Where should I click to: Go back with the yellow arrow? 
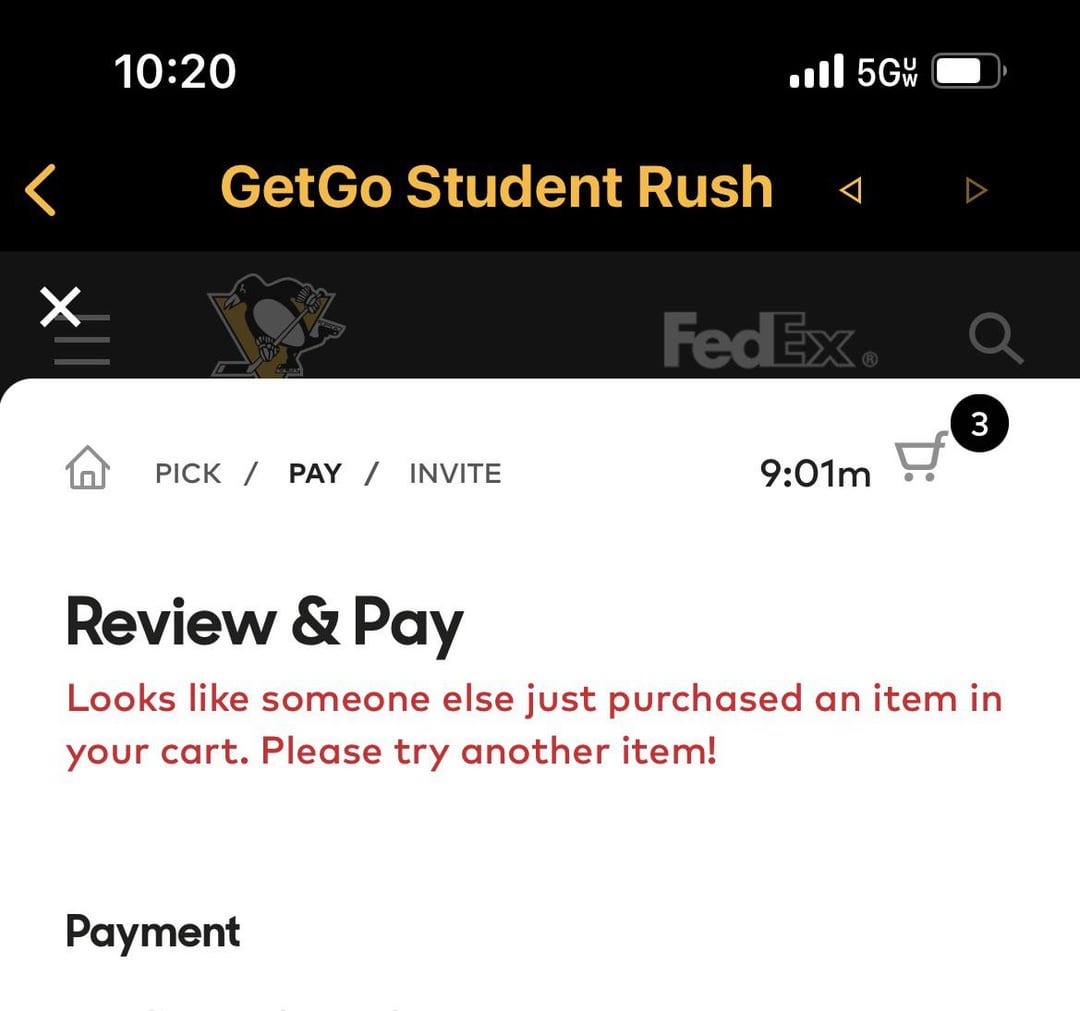point(42,189)
